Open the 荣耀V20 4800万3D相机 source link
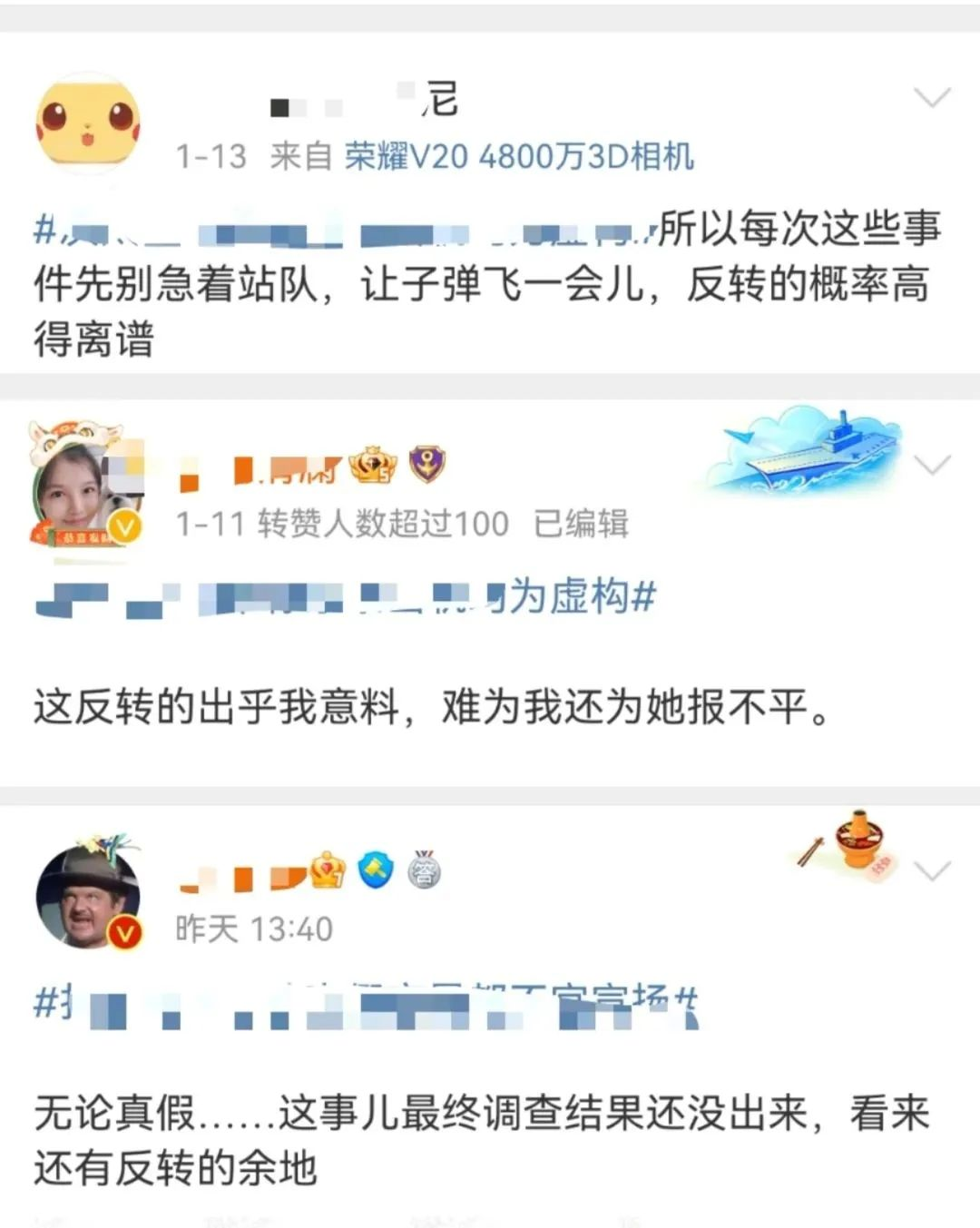Image resolution: width=980 pixels, height=1228 pixels. coord(518,157)
